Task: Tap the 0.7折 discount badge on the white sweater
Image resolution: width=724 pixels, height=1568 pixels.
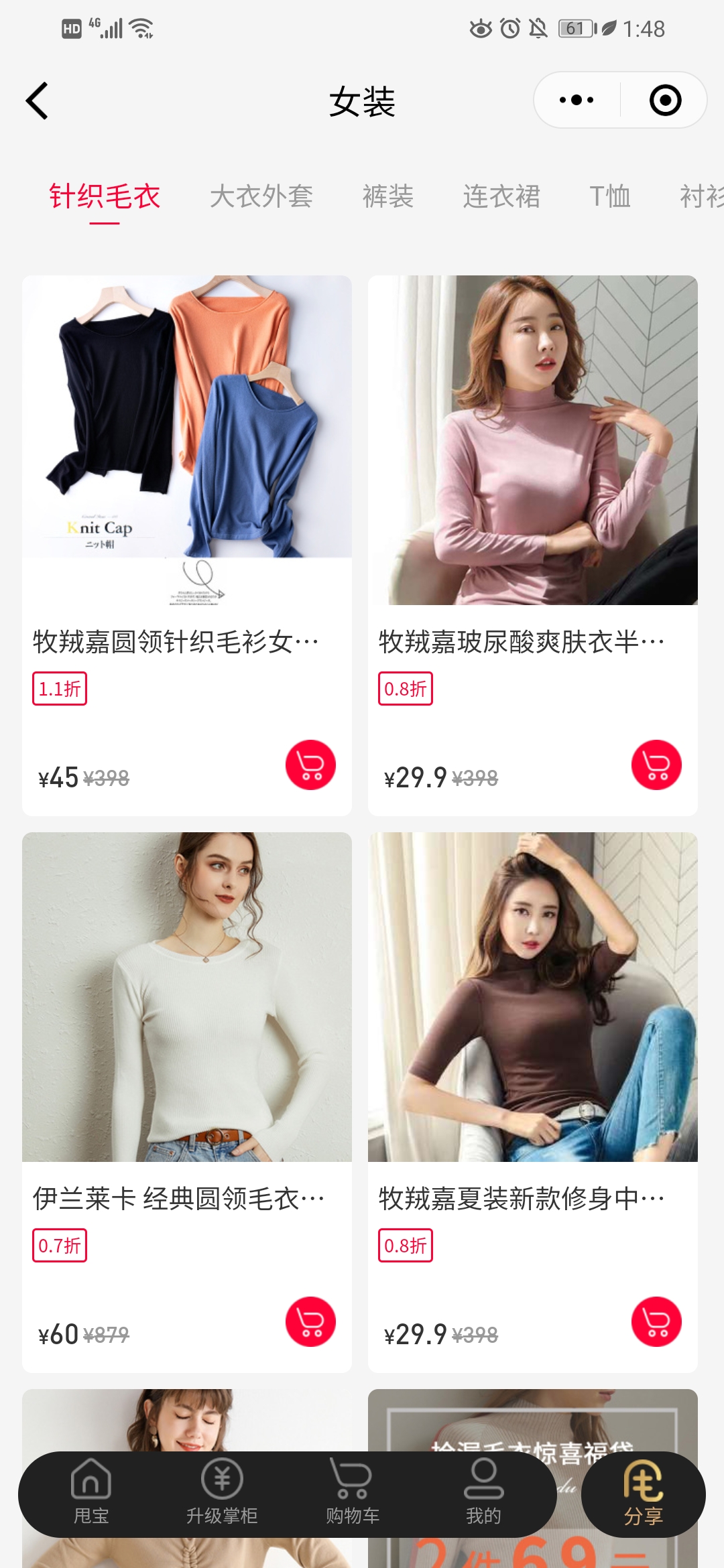Action: 59,1248
